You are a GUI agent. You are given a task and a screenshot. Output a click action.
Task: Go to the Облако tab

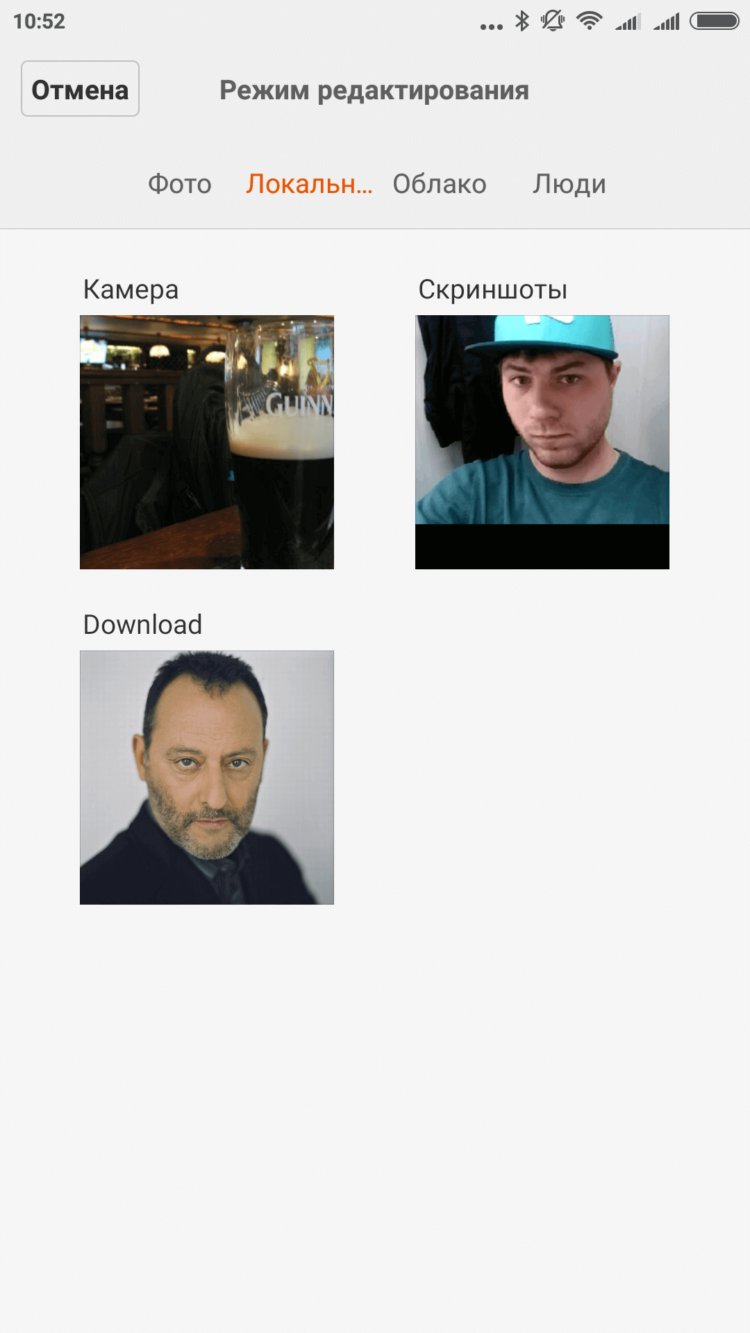tap(439, 184)
